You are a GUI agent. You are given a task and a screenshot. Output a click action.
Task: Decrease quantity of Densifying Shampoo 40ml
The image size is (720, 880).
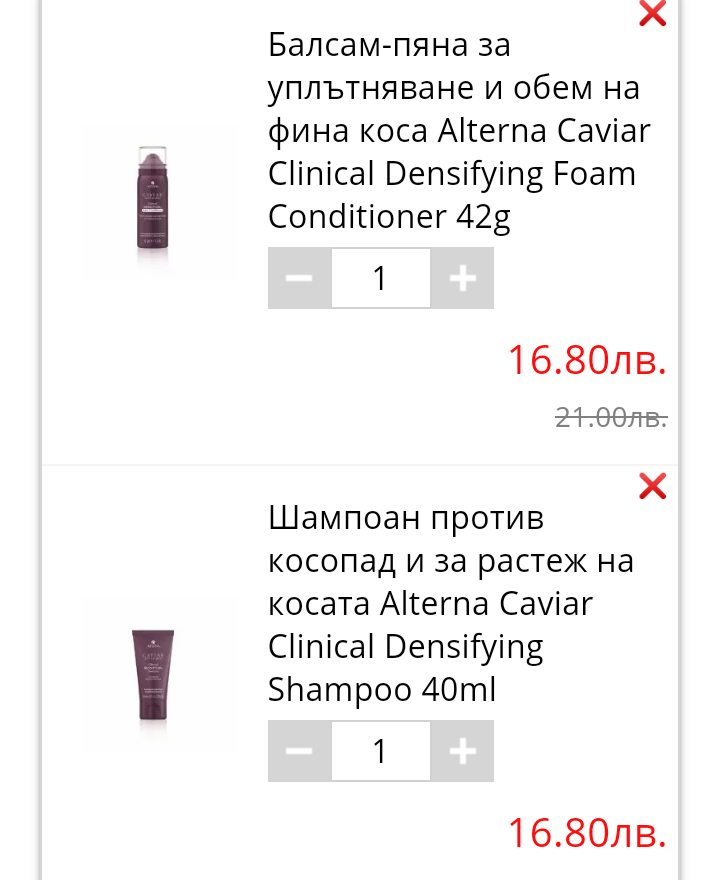[x=299, y=751]
